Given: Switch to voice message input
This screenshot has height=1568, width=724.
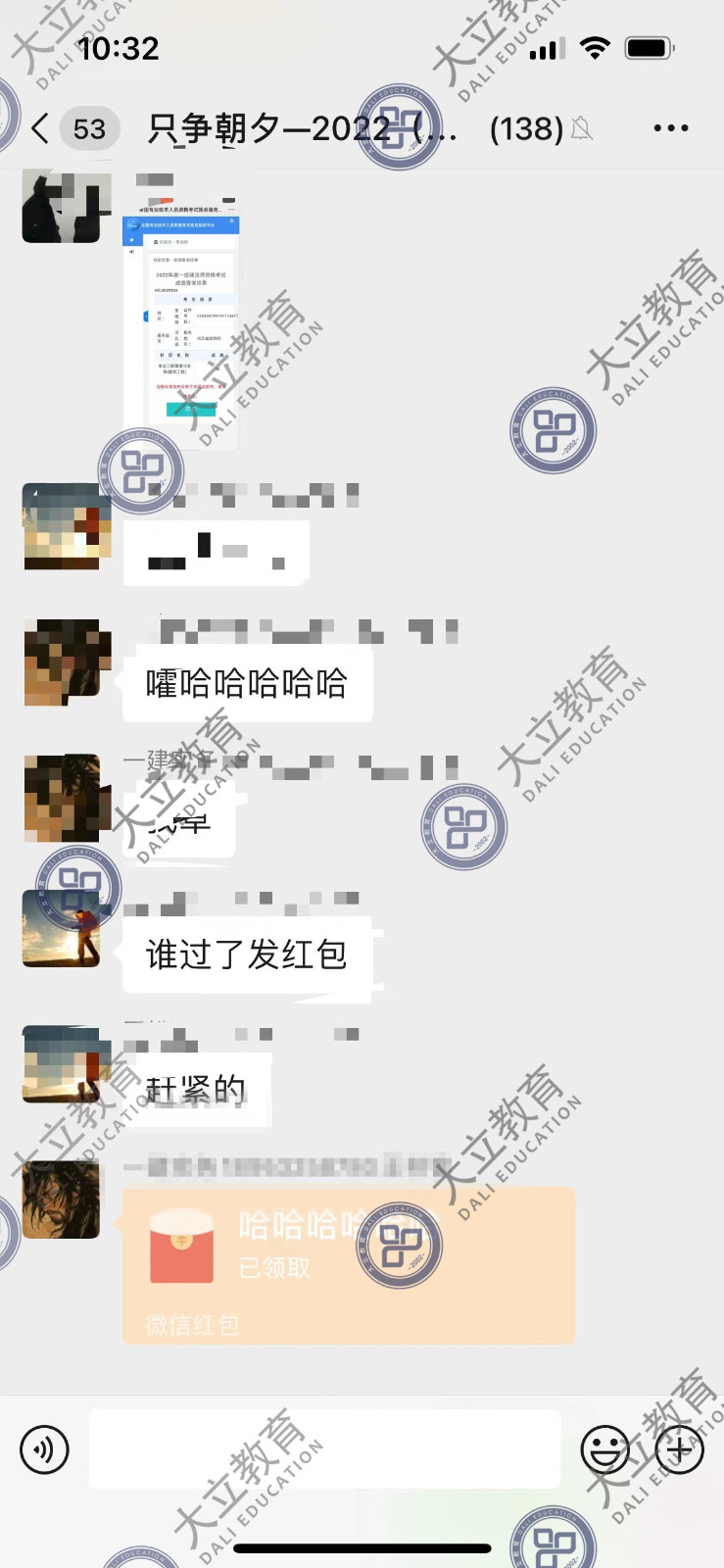Looking at the screenshot, I should 45,1450.
